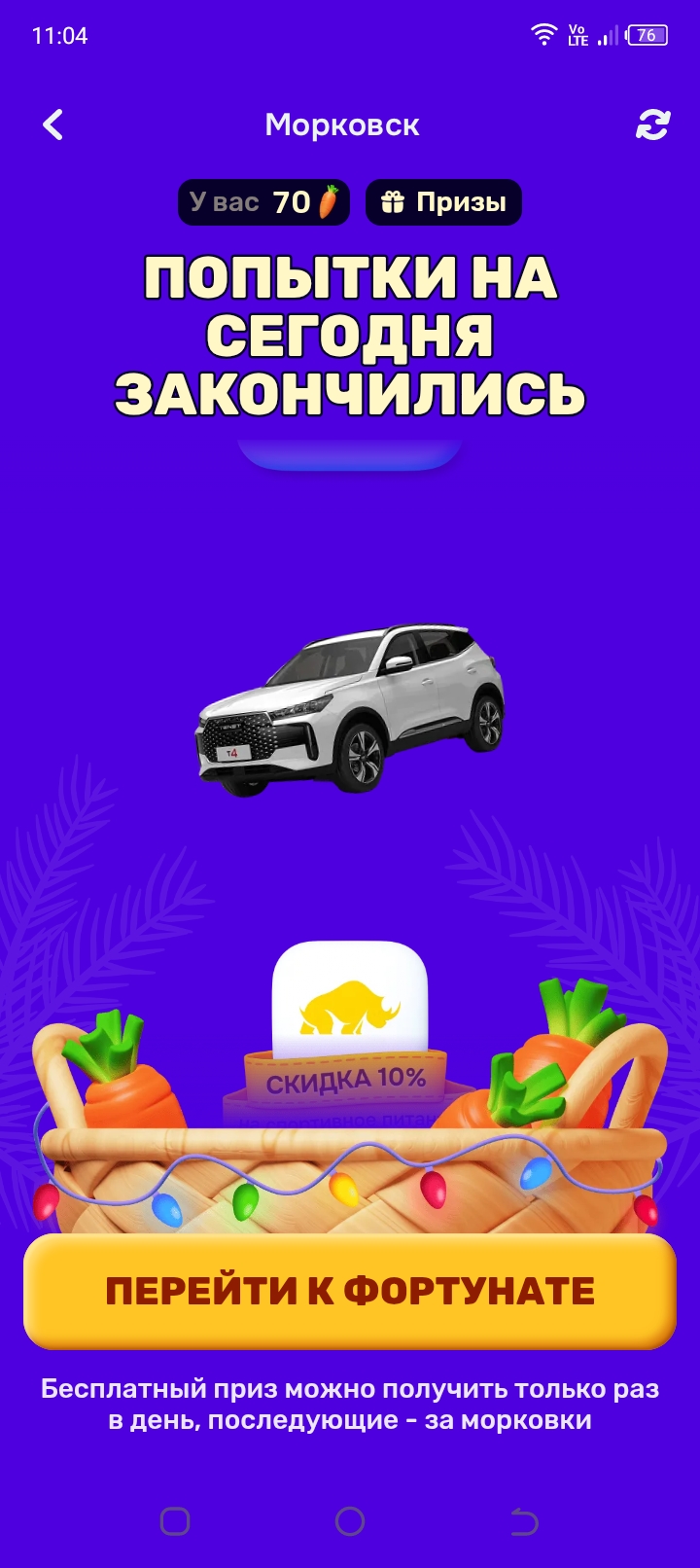Go back using the top-left arrow
This screenshot has height=1568, width=700.
53,125
